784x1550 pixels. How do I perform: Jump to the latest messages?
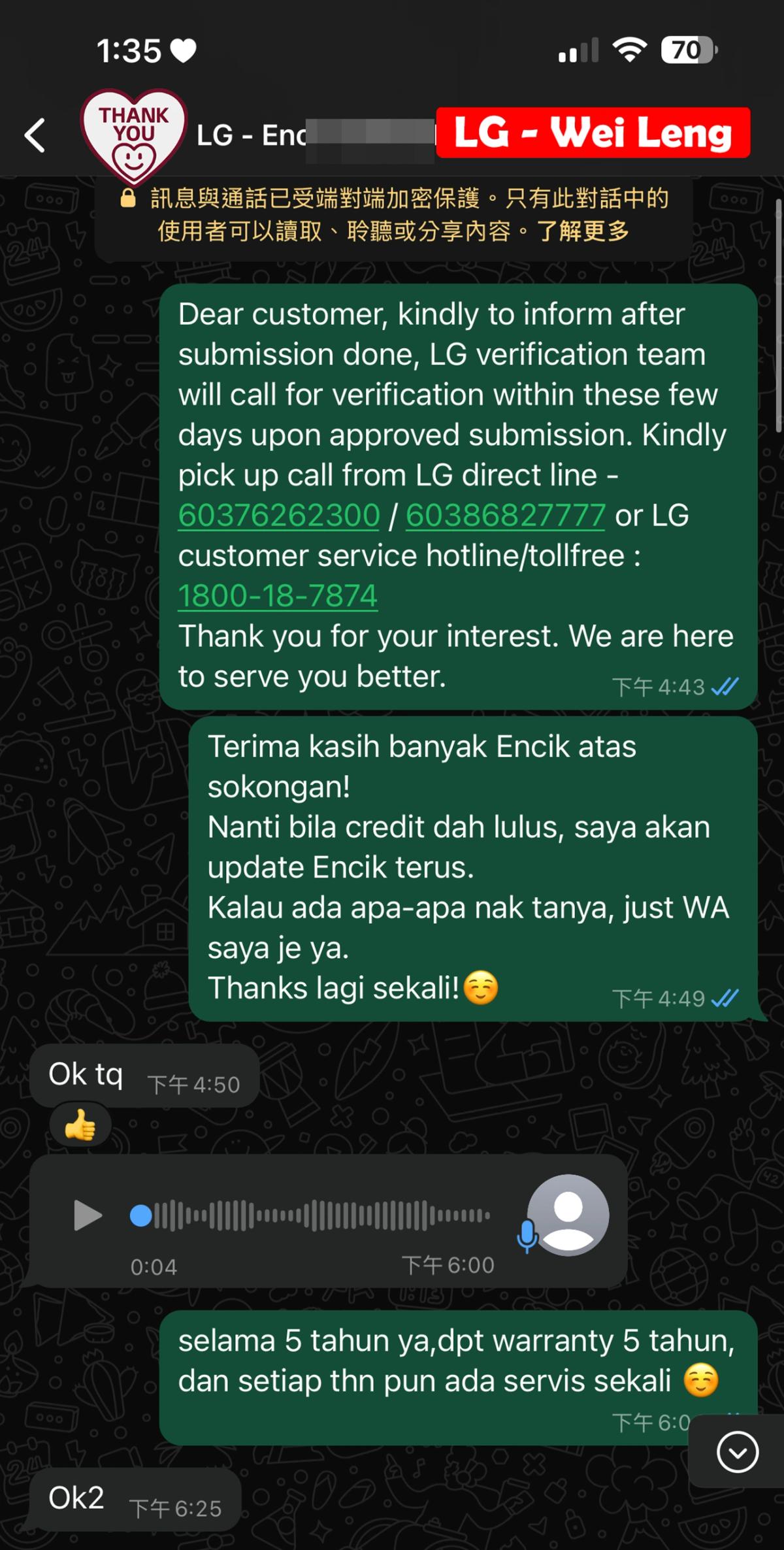click(x=737, y=1452)
